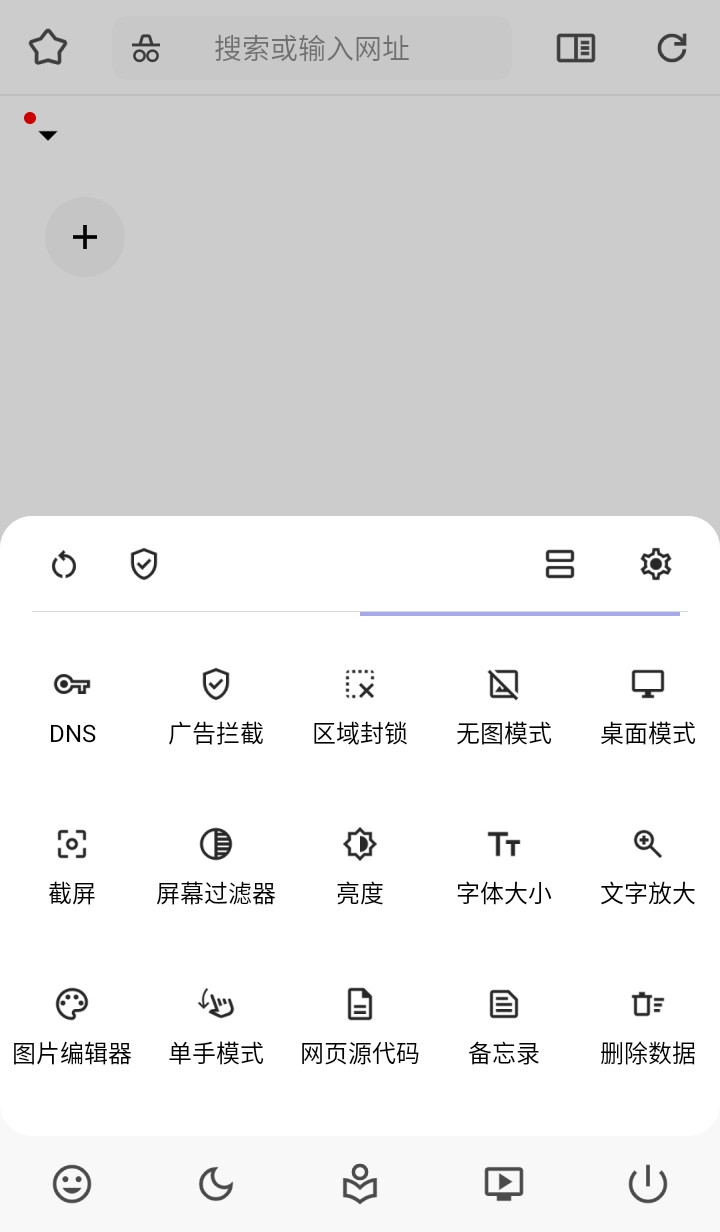720x1232 pixels.
Task: Open the settings gear icon
Action: 656,564
